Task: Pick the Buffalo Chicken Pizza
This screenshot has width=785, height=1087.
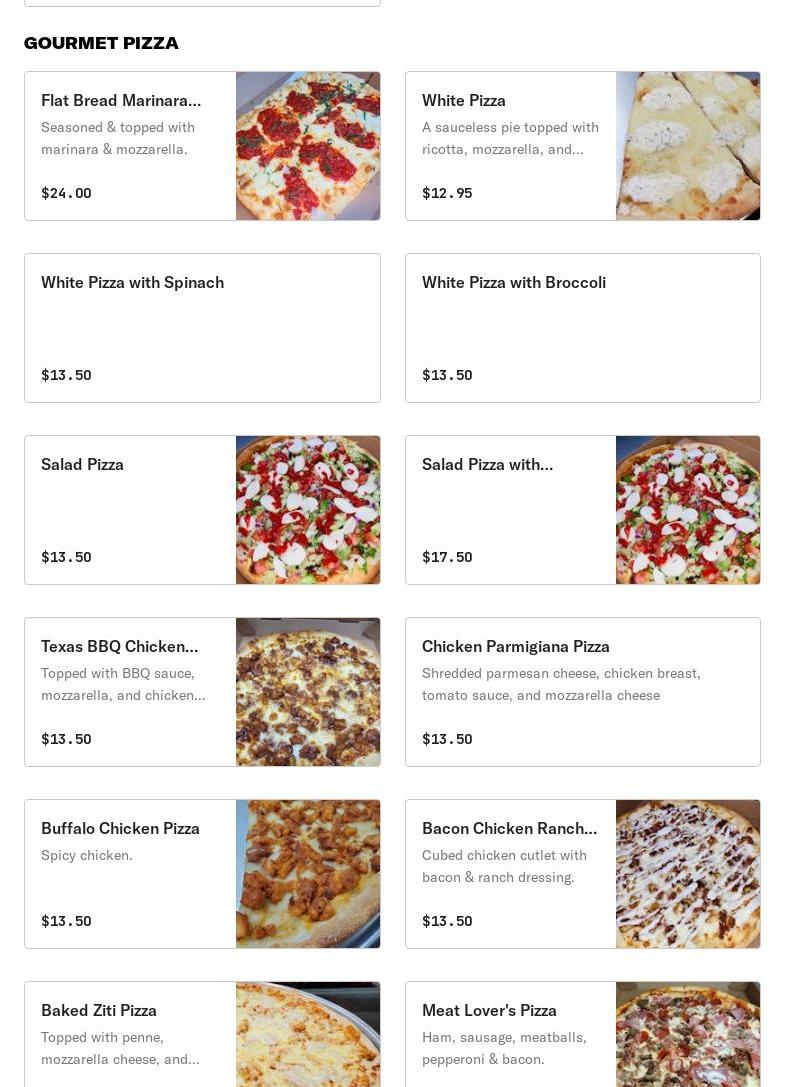Action: [202, 874]
